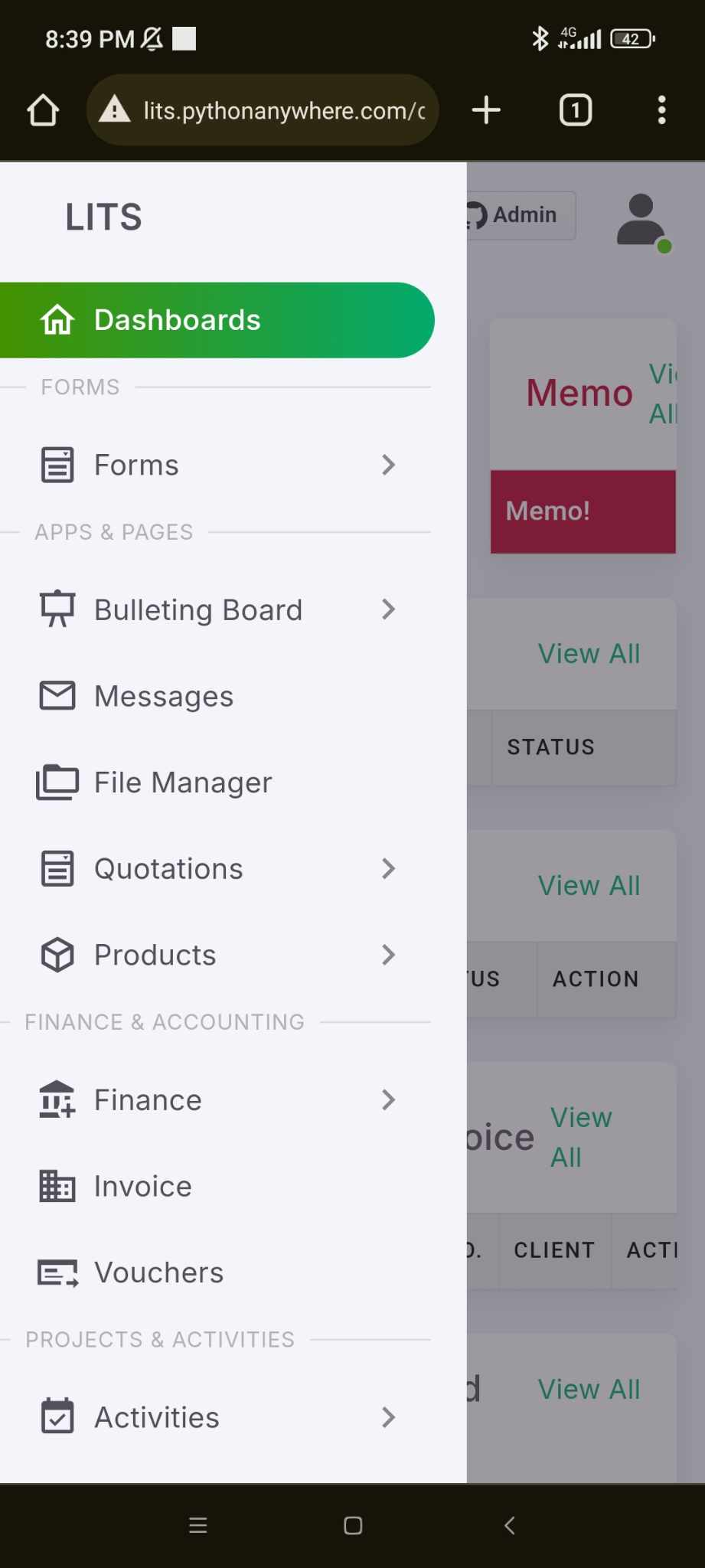Image resolution: width=705 pixels, height=1568 pixels.
Task: Open the Vouchers page
Action: [x=158, y=1272]
